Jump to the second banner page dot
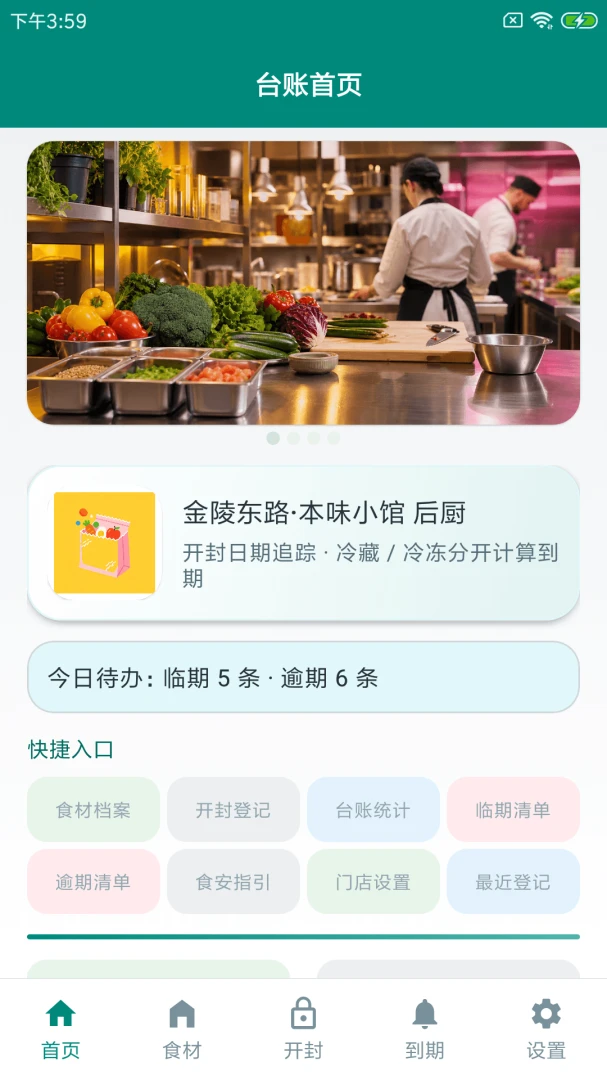The width and height of the screenshot is (607, 1080). click(x=294, y=438)
